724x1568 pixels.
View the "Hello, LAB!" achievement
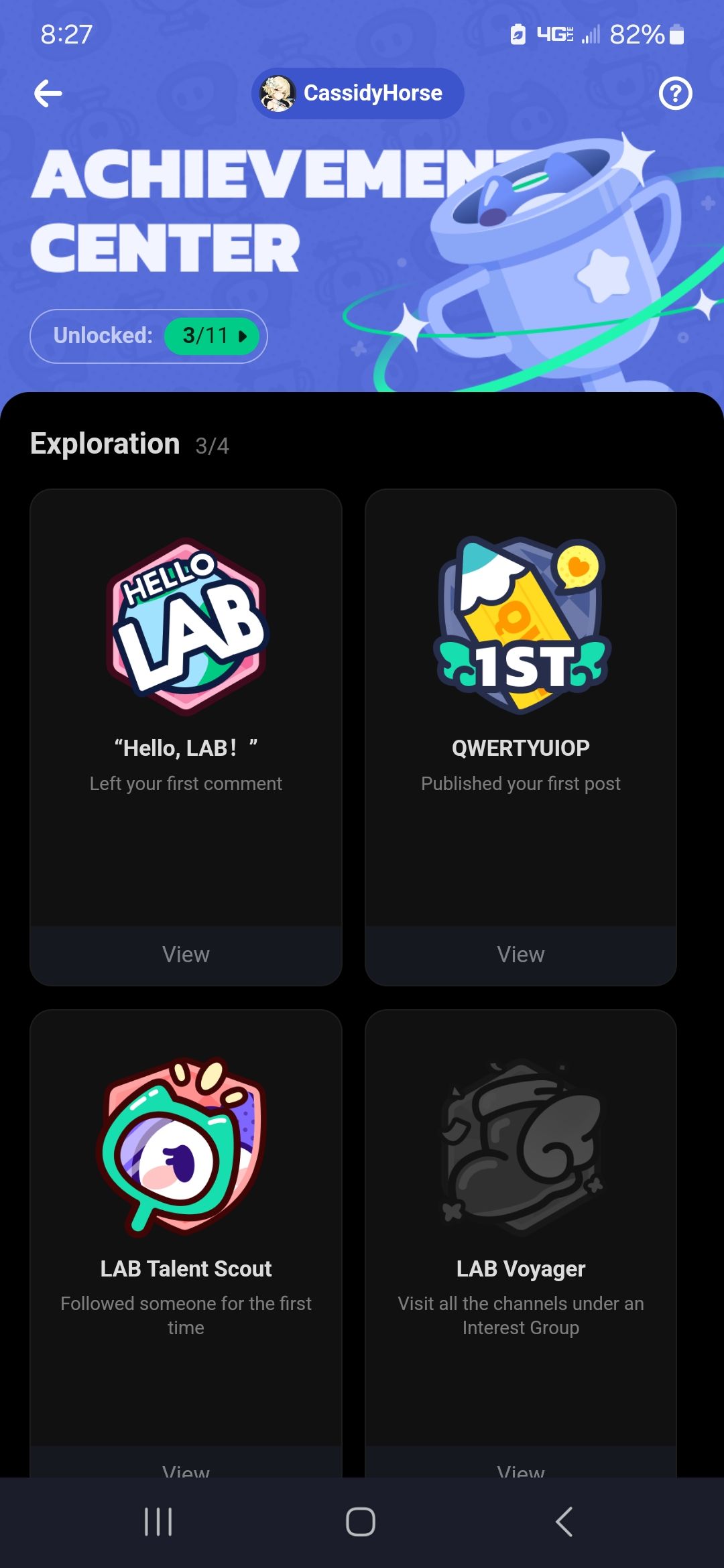[x=186, y=955]
